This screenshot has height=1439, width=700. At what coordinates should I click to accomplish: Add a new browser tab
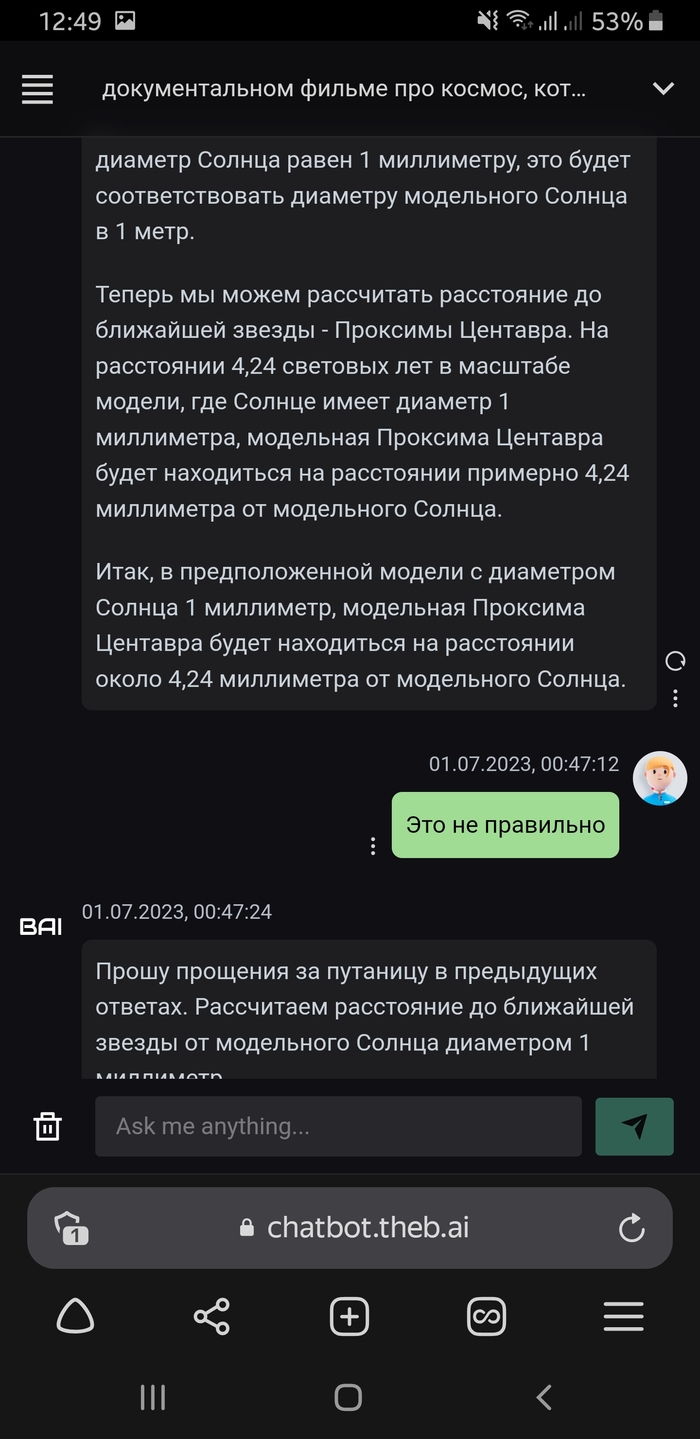click(349, 1317)
